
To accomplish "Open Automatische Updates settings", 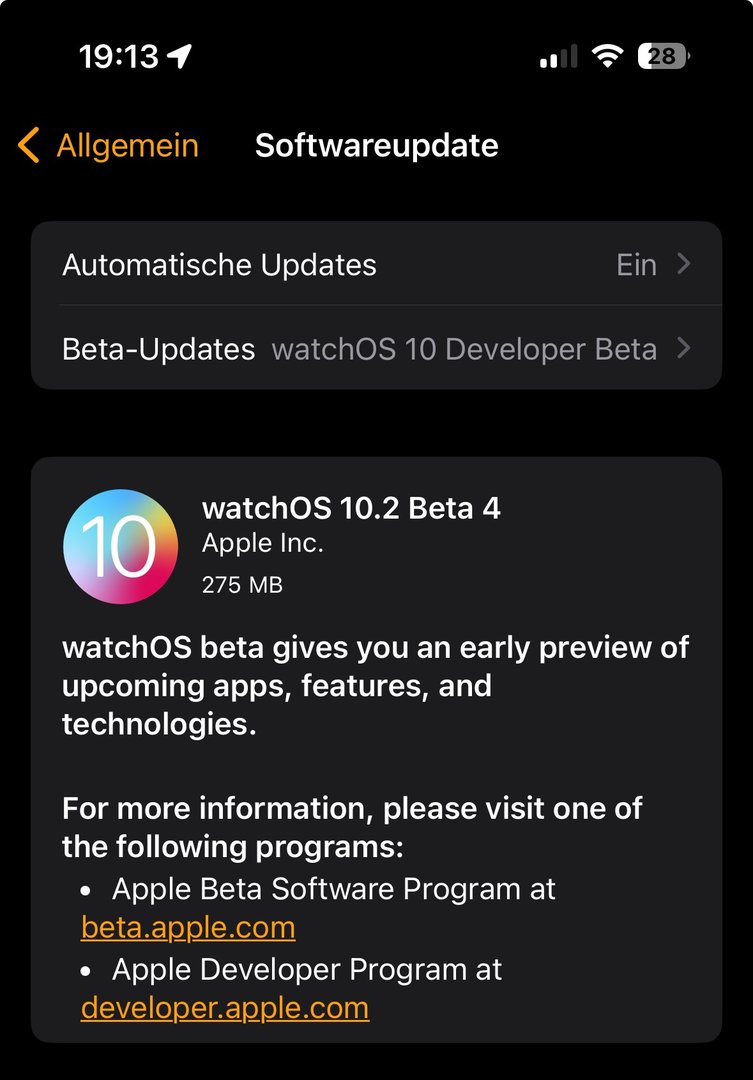I will [376, 265].
